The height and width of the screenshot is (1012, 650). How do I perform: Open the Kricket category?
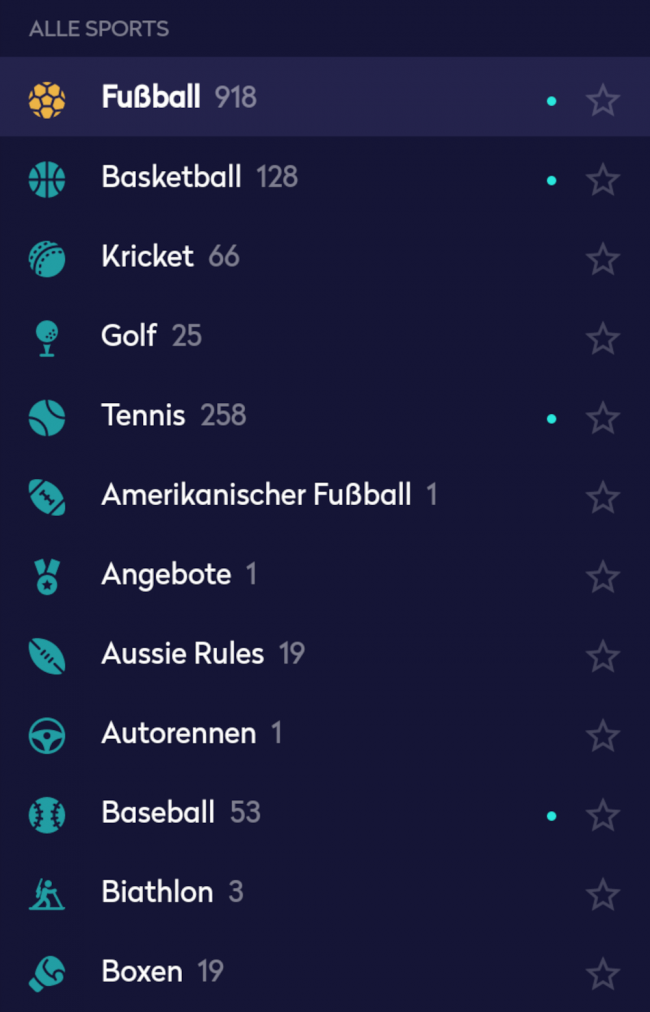click(147, 257)
